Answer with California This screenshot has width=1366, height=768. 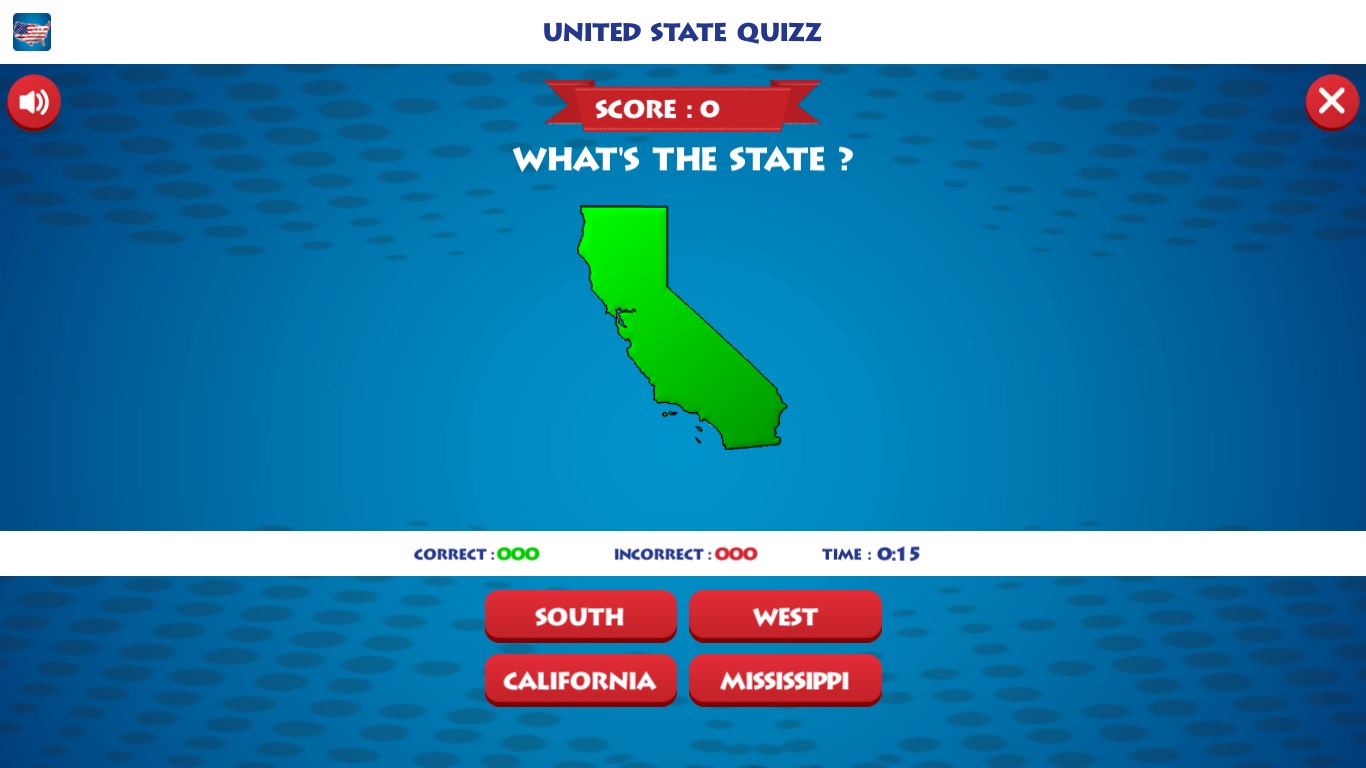point(580,680)
